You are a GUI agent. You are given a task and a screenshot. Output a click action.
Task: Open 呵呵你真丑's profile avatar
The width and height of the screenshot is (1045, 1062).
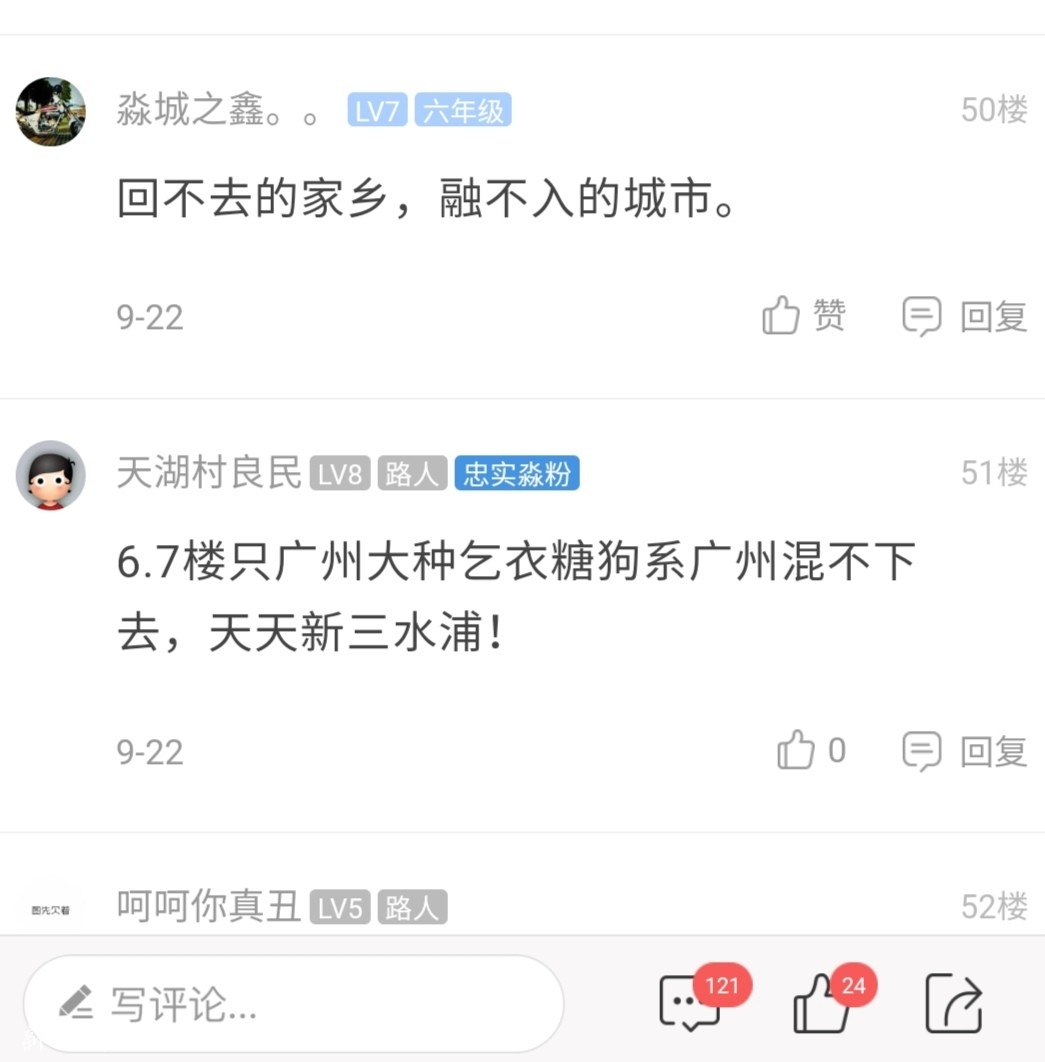coord(51,910)
